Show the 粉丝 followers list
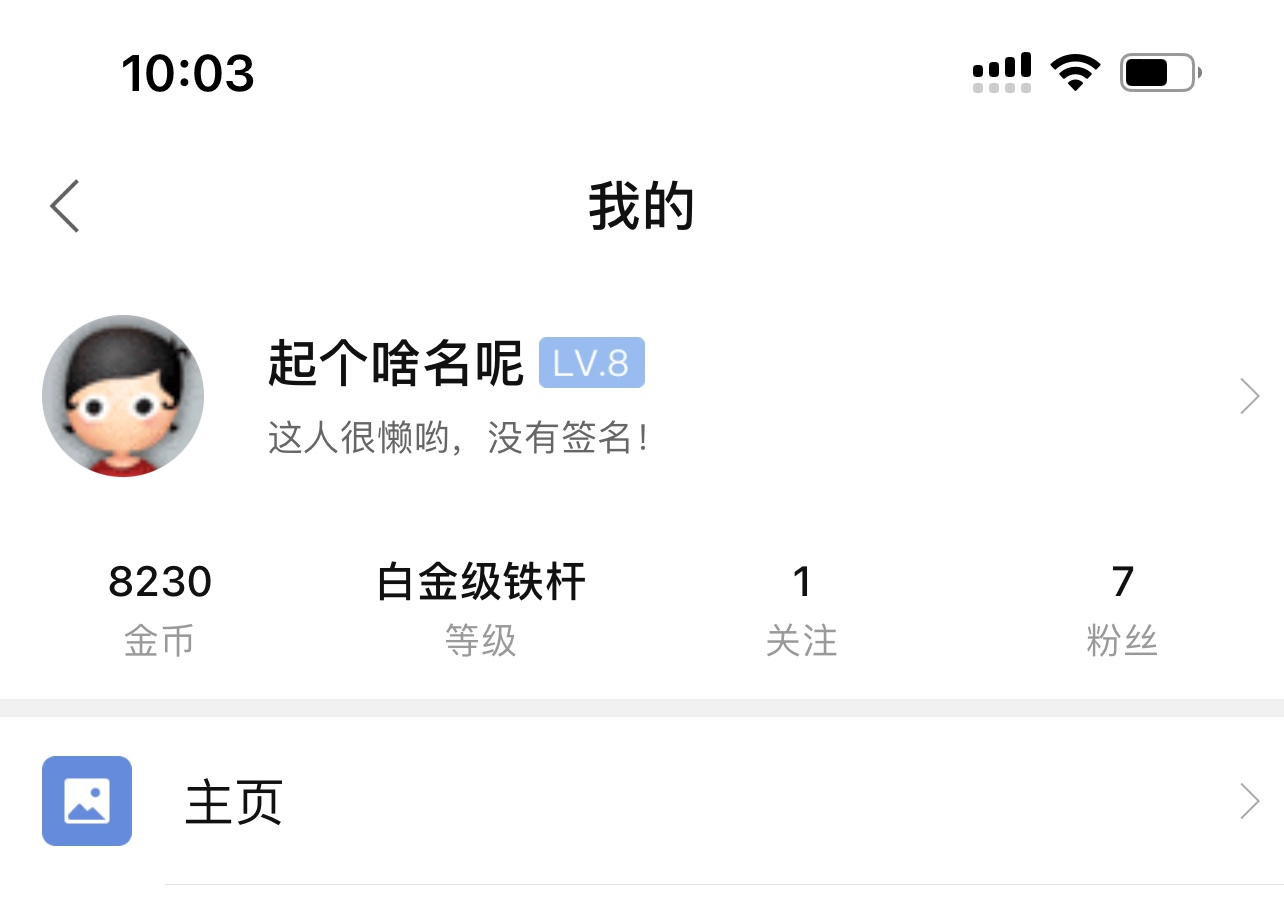 point(1122,608)
